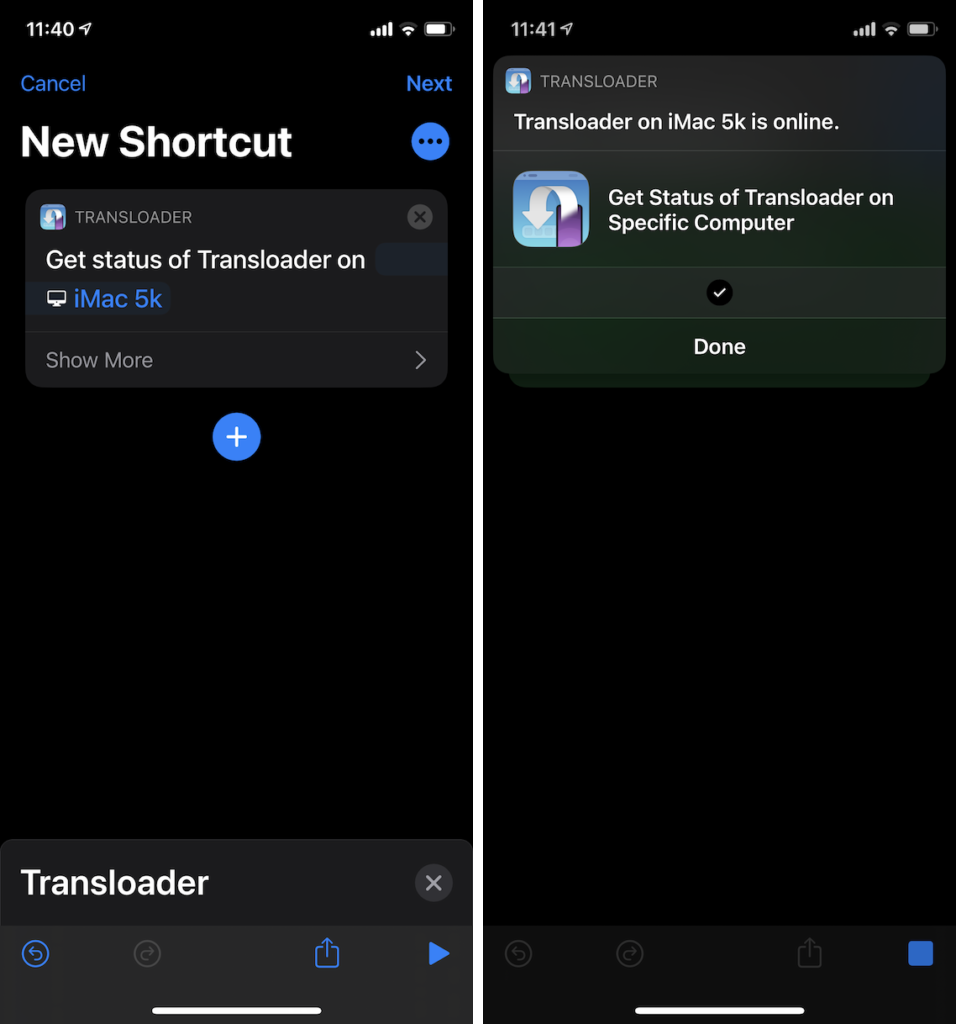Tap Done on the Transloader result
956x1024 pixels.
click(719, 347)
